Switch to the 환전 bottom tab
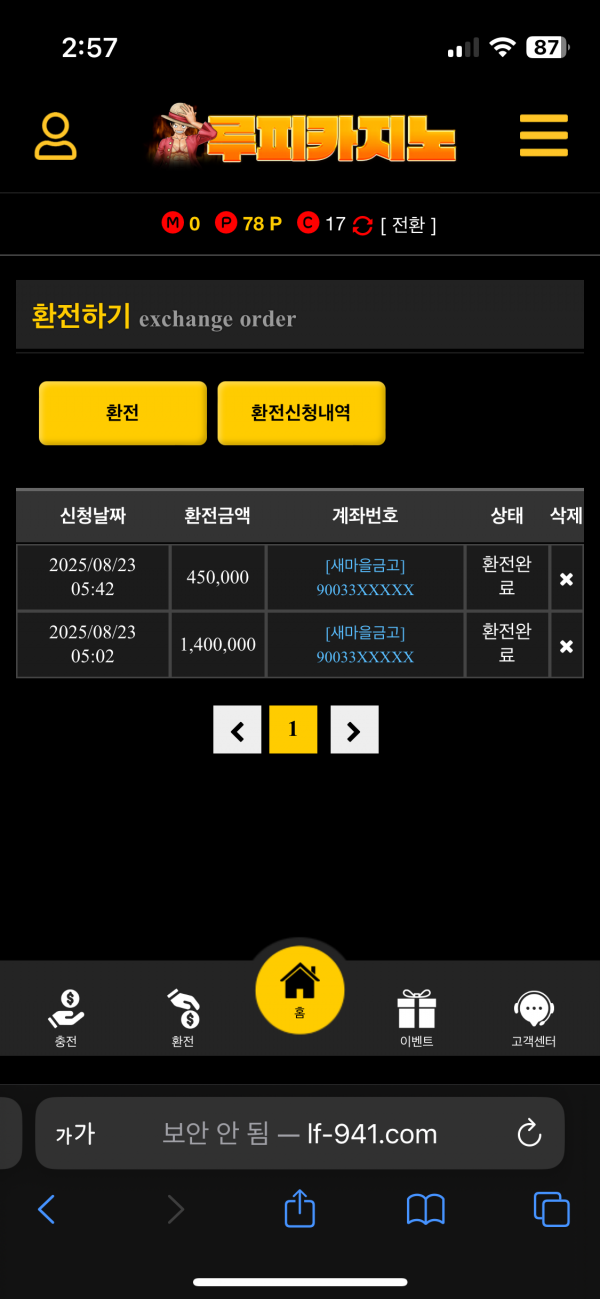This screenshot has width=600, height=1299. point(183,1017)
